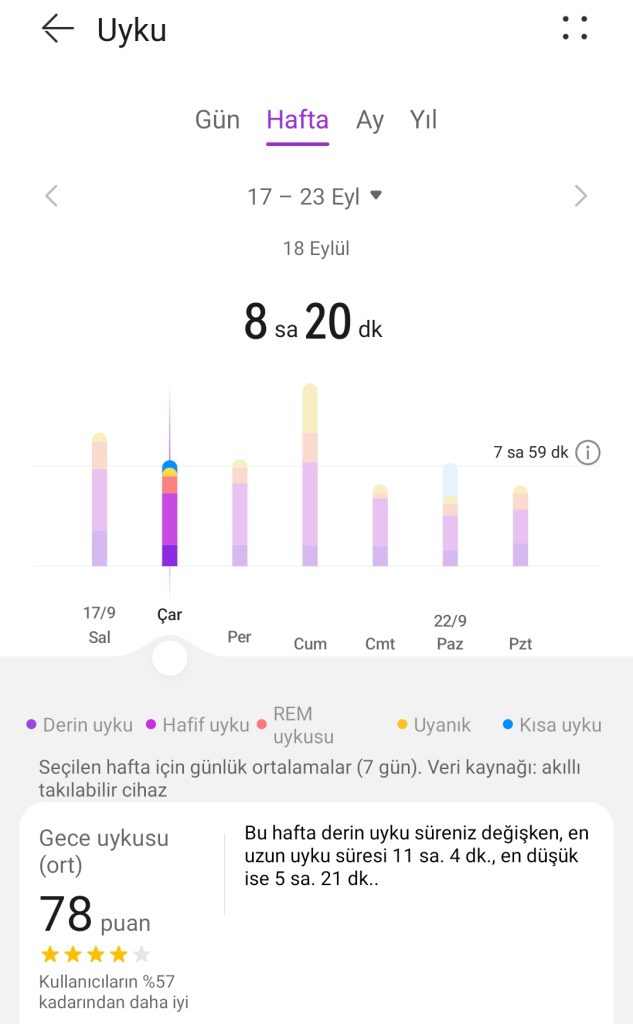Image resolution: width=633 pixels, height=1024 pixels.
Task: Show the Yıl sleep view
Action: [x=424, y=120]
